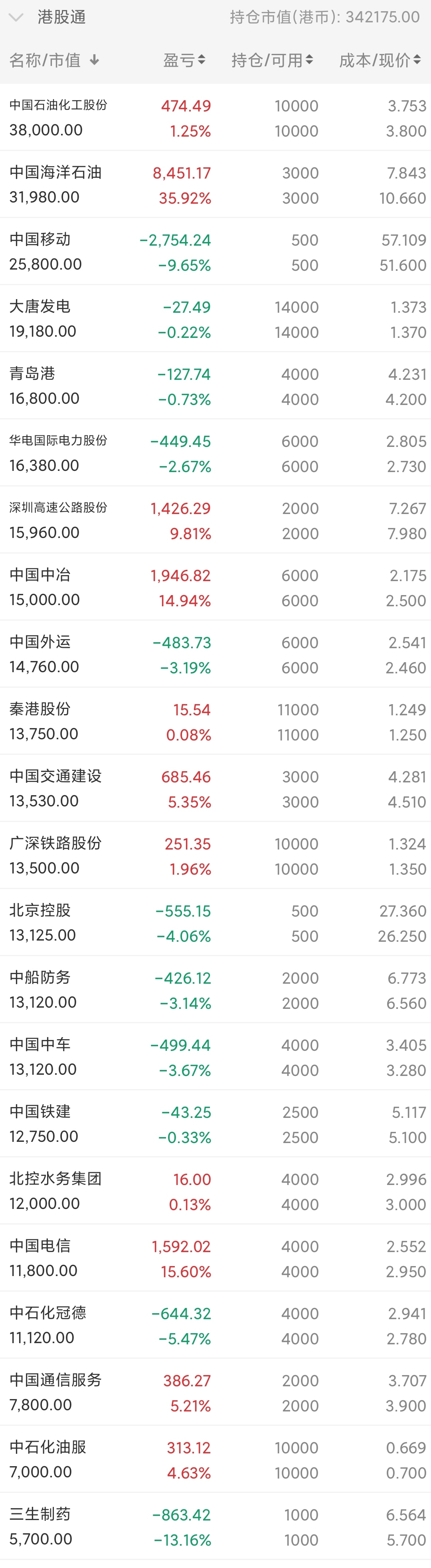Screen dimensions: 431x1568
Task: Sort by 成本/现价 column
Action: [380, 60]
